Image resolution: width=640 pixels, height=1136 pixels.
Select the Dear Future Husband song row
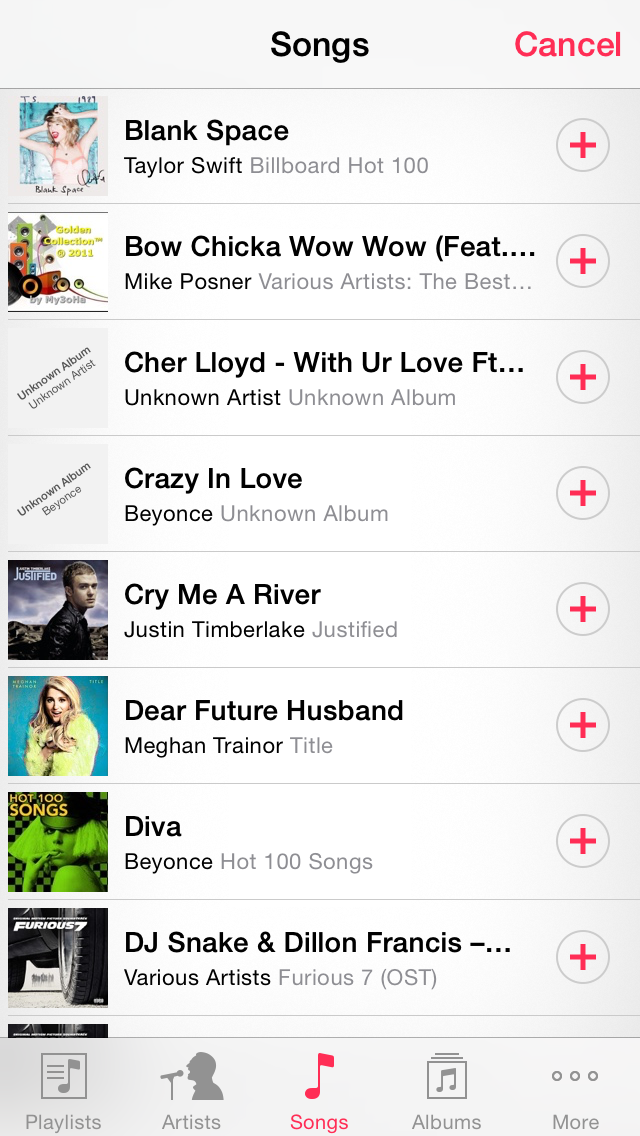click(x=320, y=725)
